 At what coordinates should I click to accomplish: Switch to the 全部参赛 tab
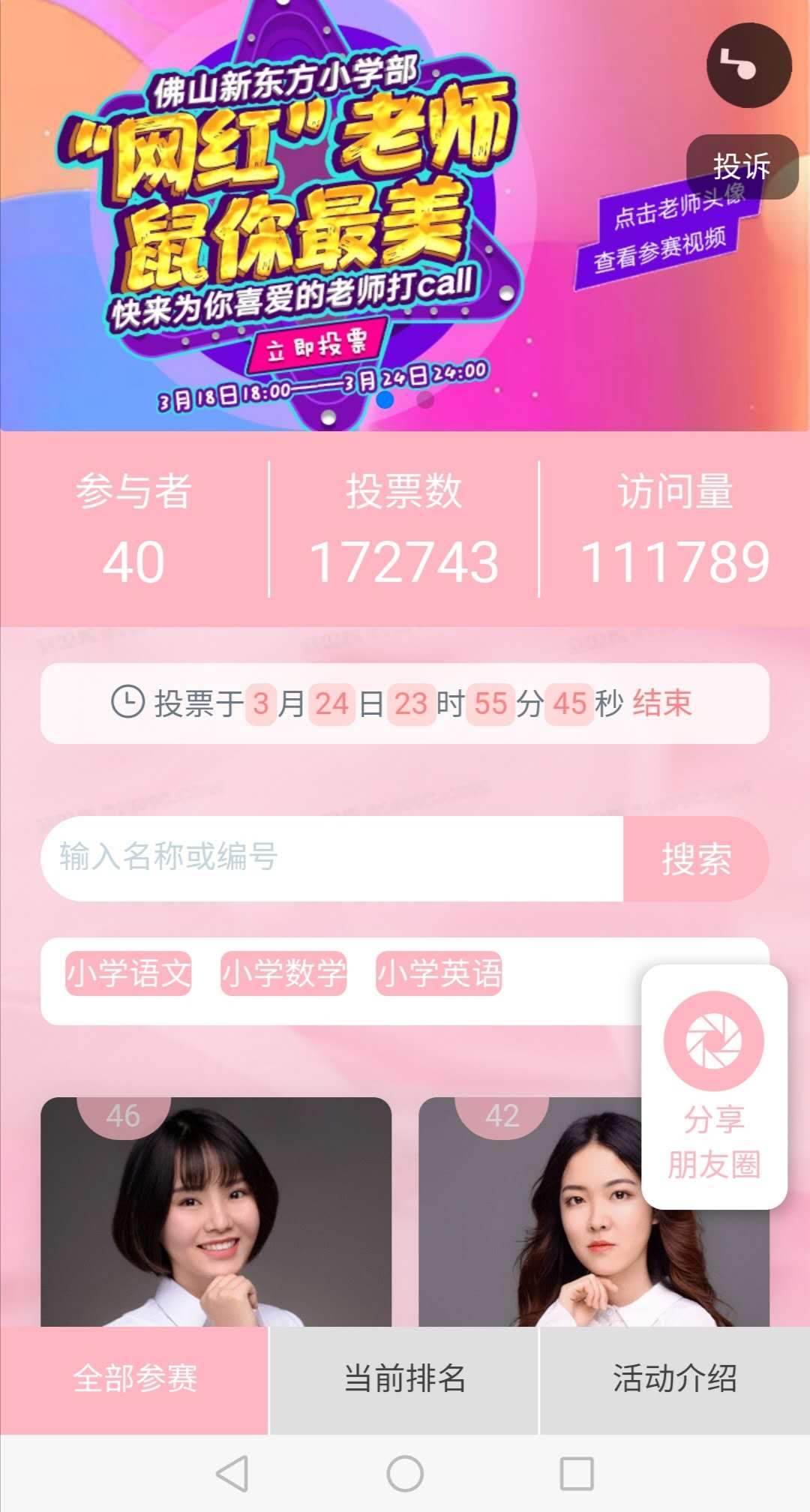coord(134,1380)
